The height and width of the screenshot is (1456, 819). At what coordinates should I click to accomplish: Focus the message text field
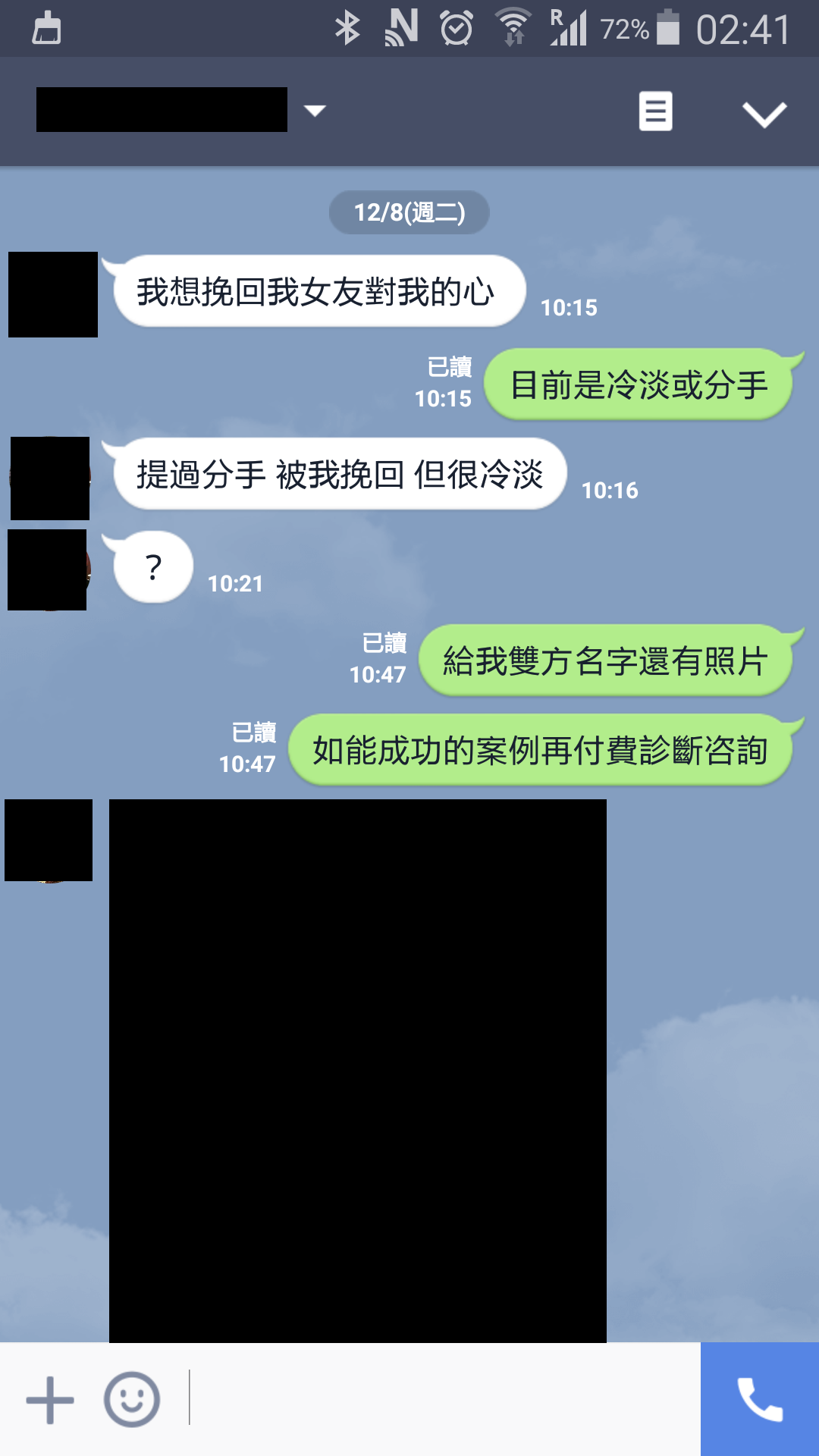click(x=440, y=1400)
